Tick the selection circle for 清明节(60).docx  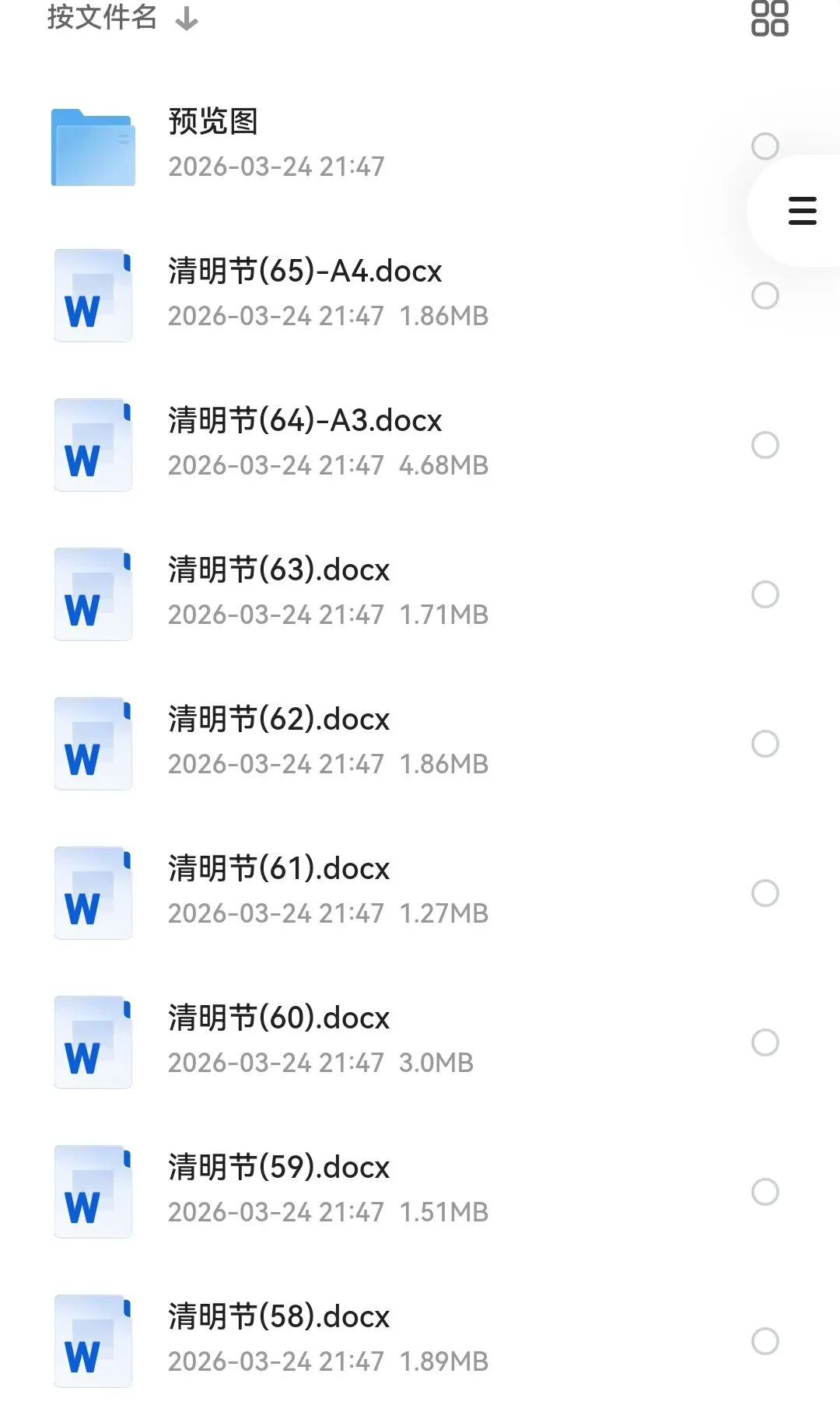765,1042
